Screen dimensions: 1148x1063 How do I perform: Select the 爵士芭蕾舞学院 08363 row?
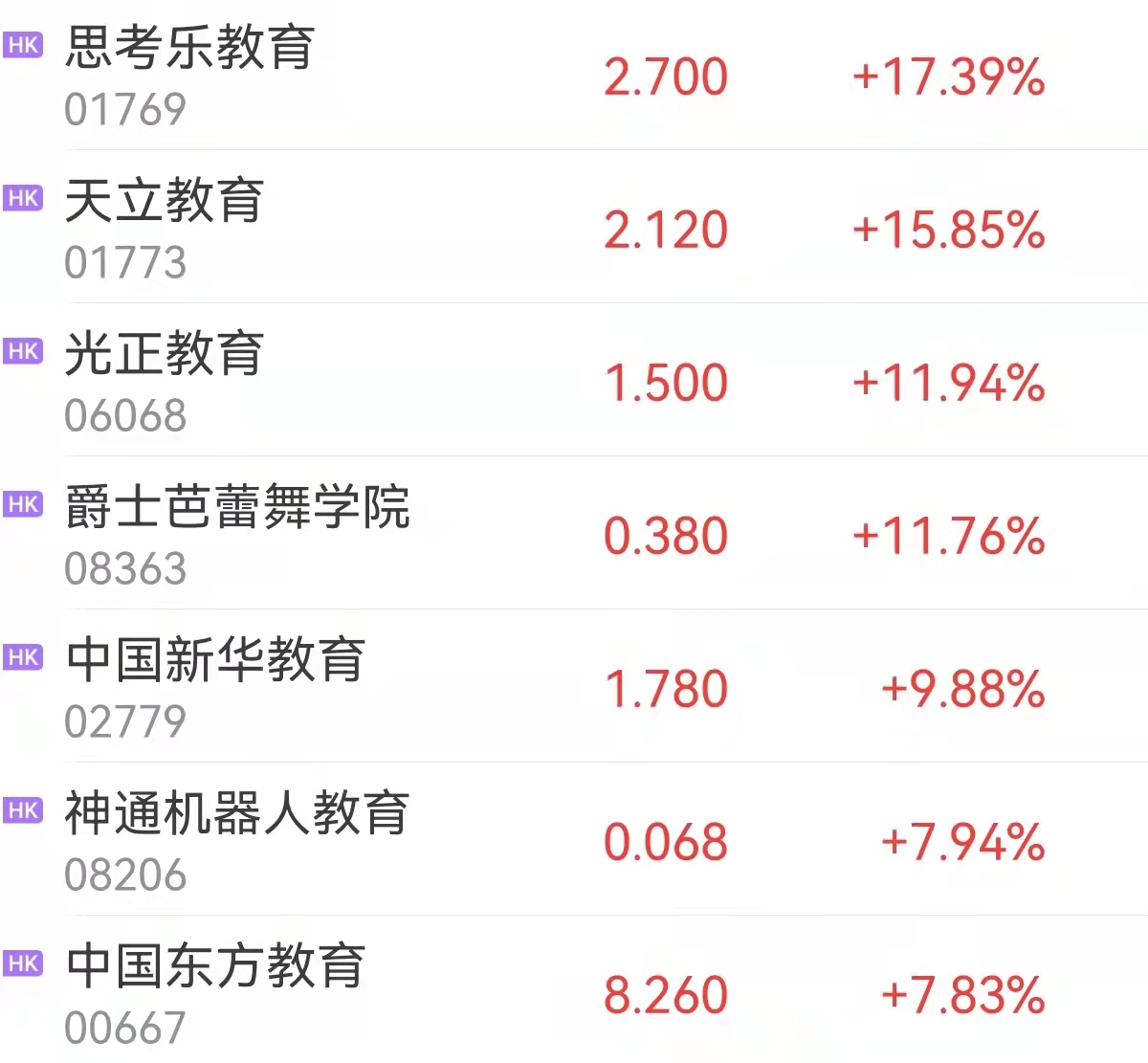click(x=237, y=507)
